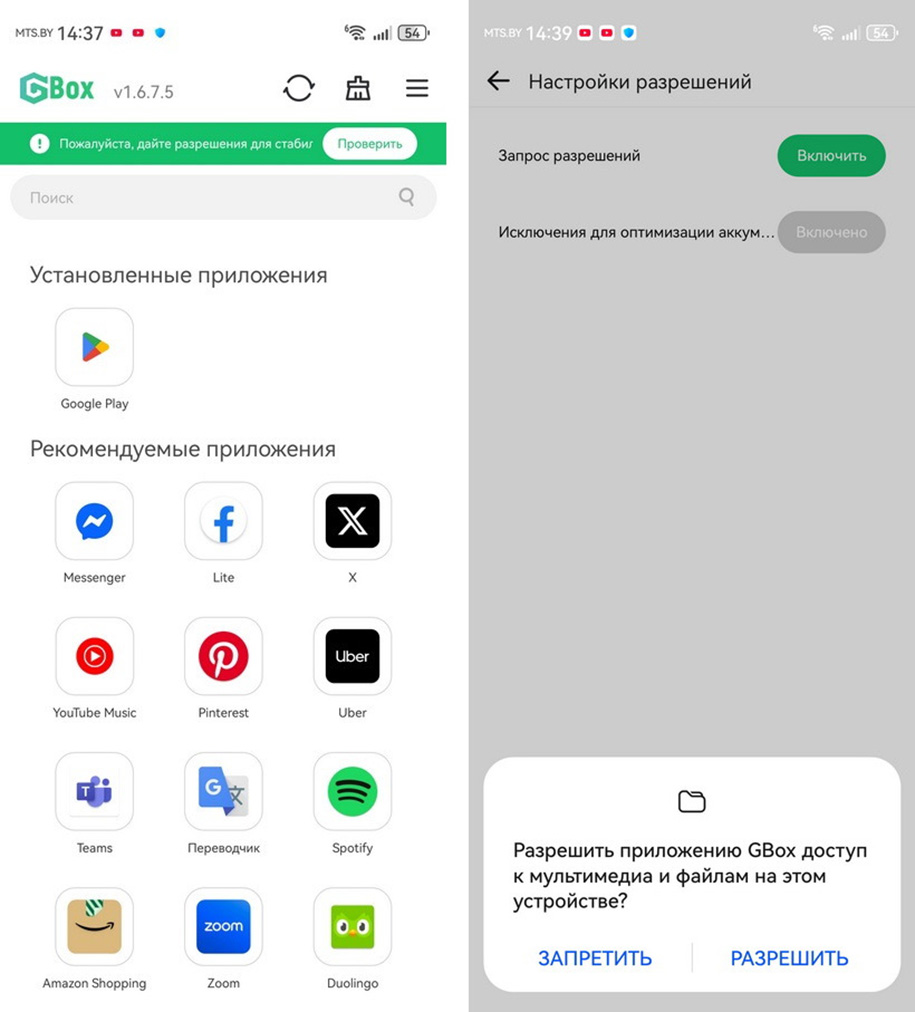Image resolution: width=915 pixels, height=1012 pixels.
Task: Open the hamburger menu in GBox
Action: [x=417, y=89]
